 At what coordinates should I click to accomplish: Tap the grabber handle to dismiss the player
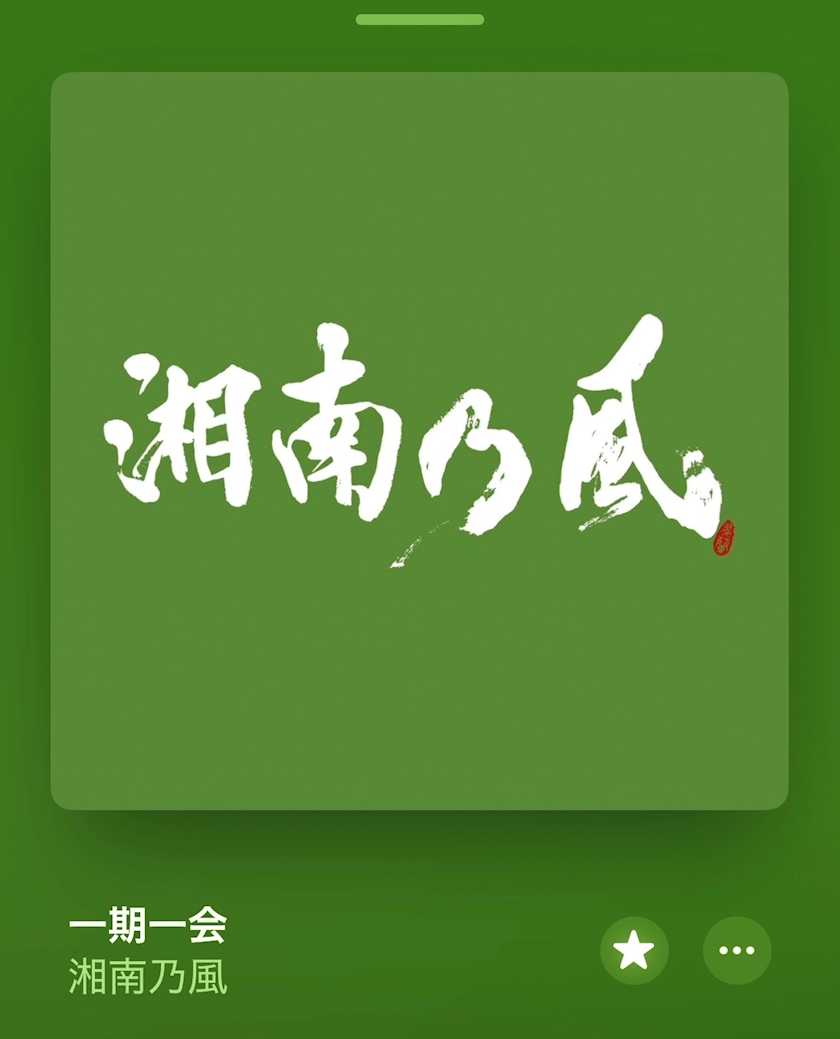420,20
